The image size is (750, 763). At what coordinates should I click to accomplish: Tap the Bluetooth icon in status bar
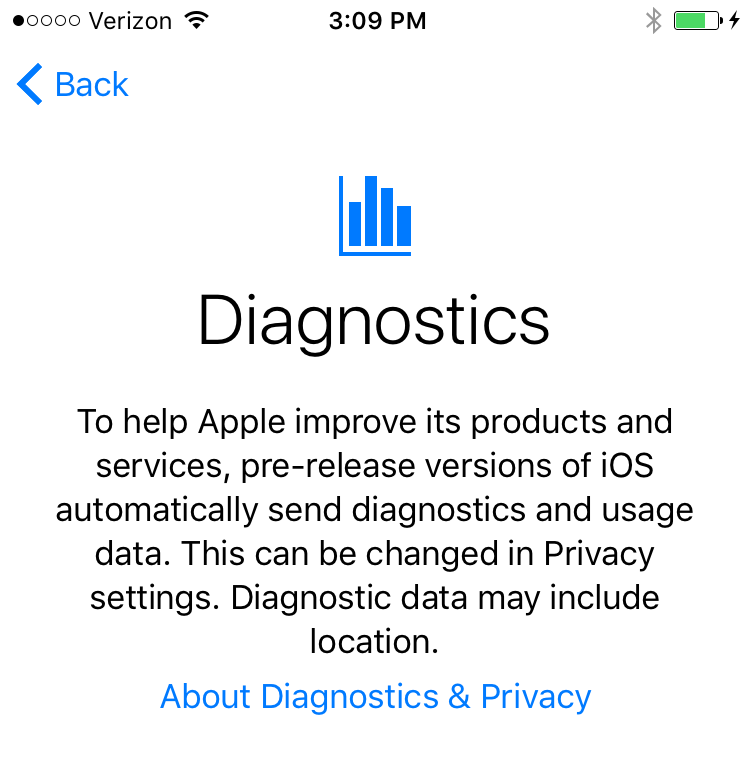point(655,18)
